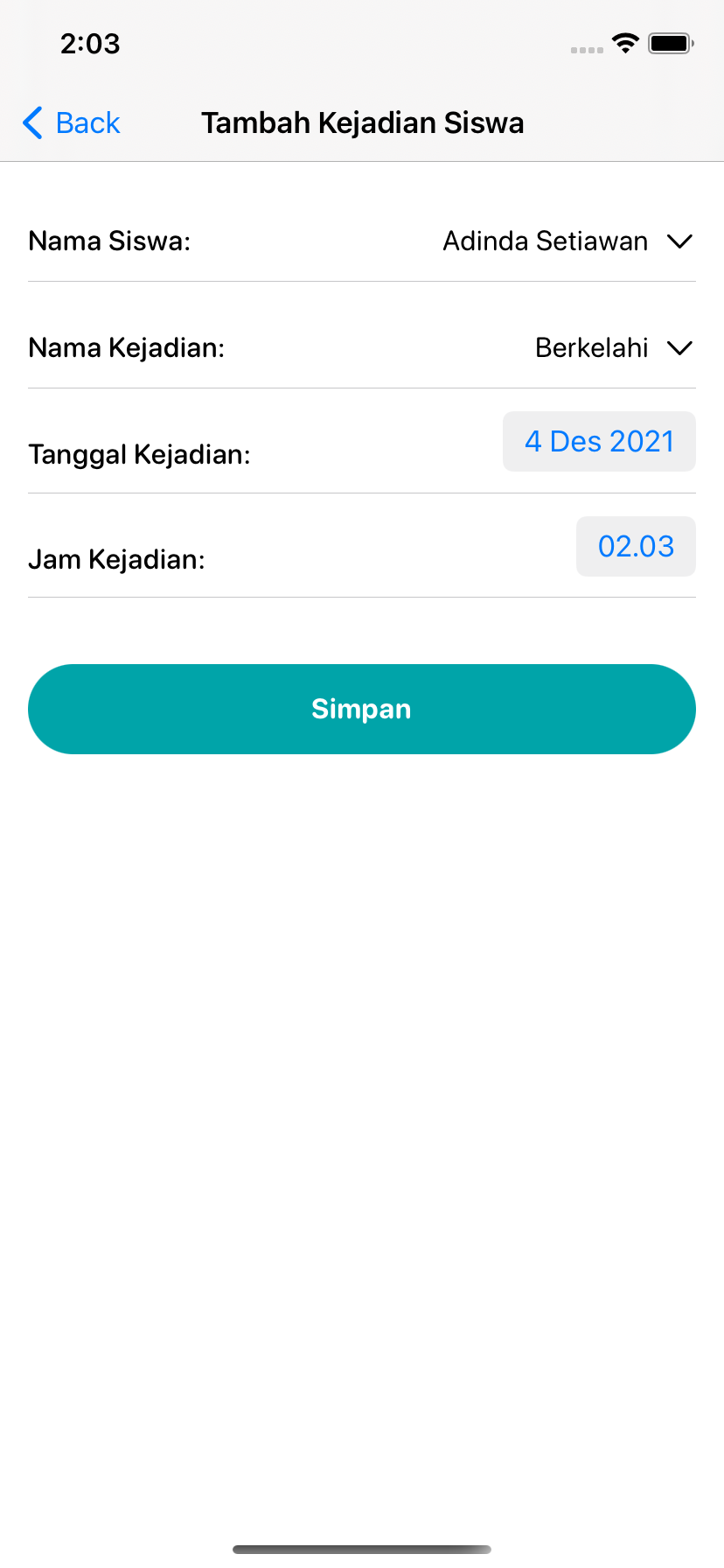Go back using the Back button

(x=71, y=123)
